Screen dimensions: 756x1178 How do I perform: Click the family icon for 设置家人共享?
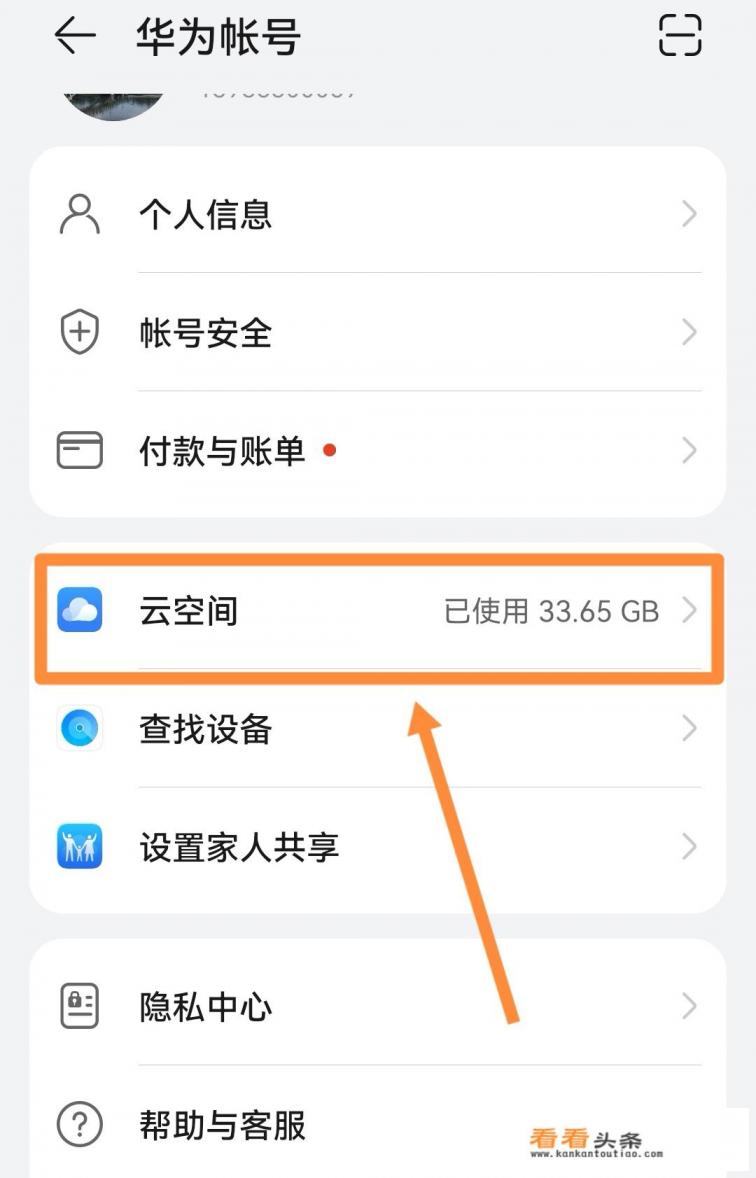pyautogui.click(x=79, y=847)
